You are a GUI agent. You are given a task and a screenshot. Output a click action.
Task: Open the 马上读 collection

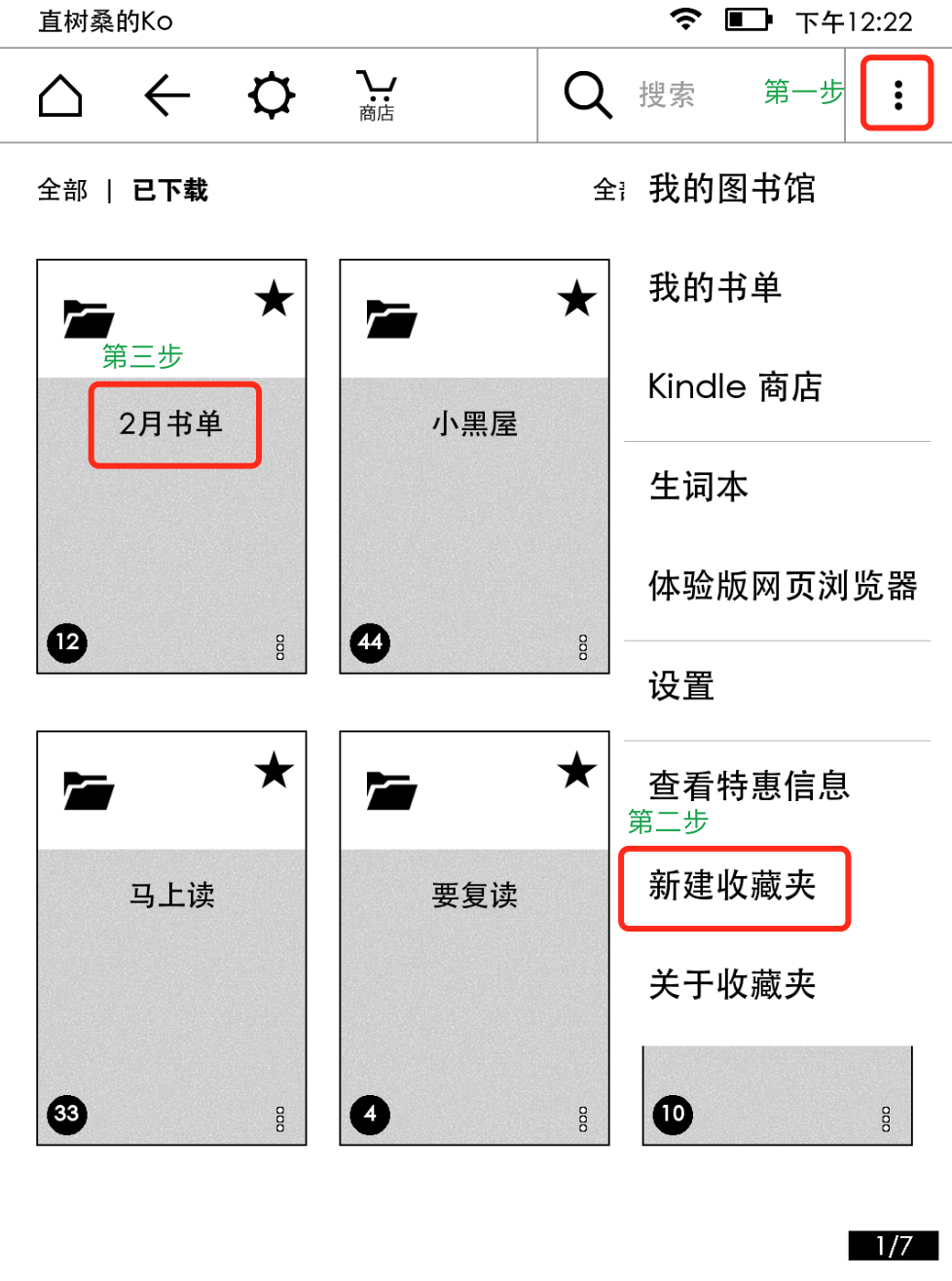[171, 937]
